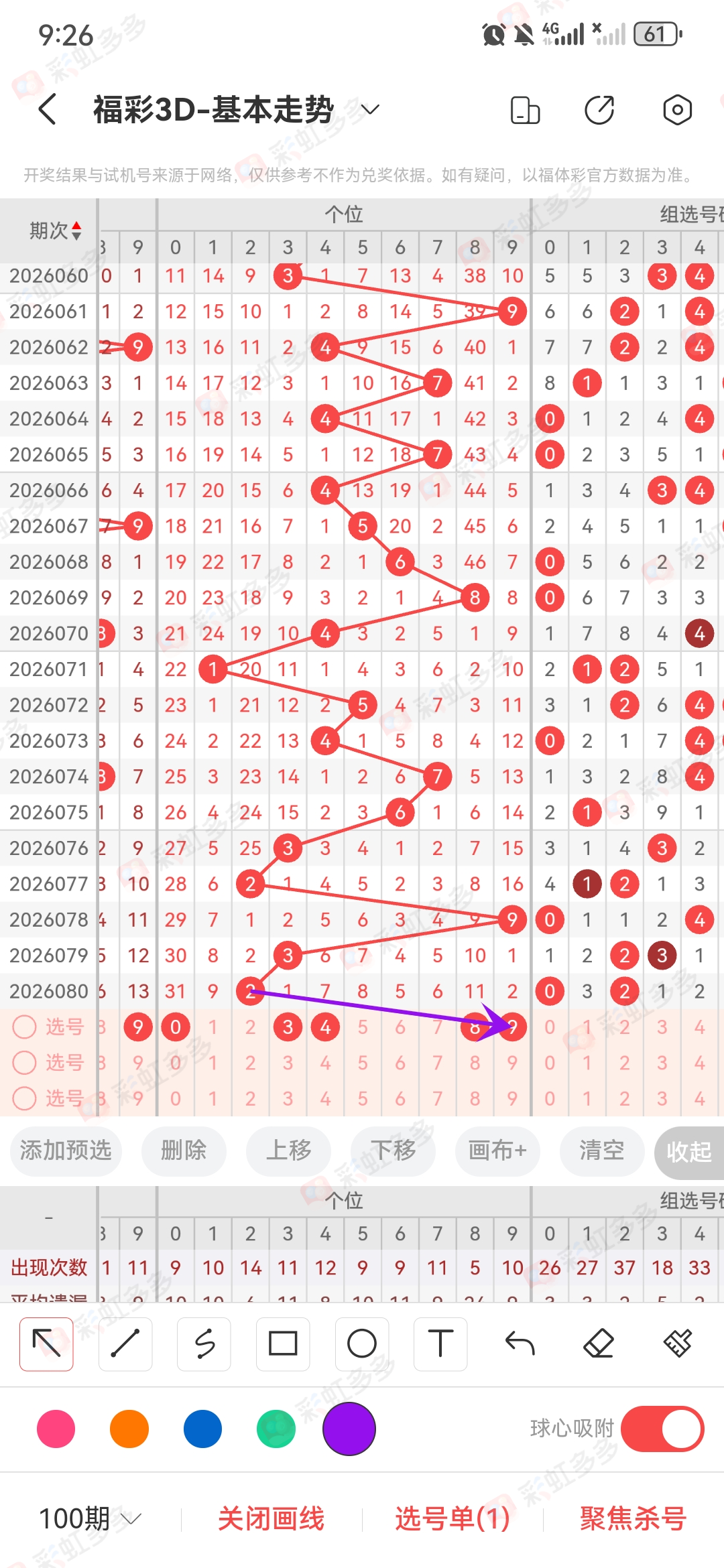Select the straight line drawing tool
This screenshot has width=724, height=1568.
(x=125, y=1344)
